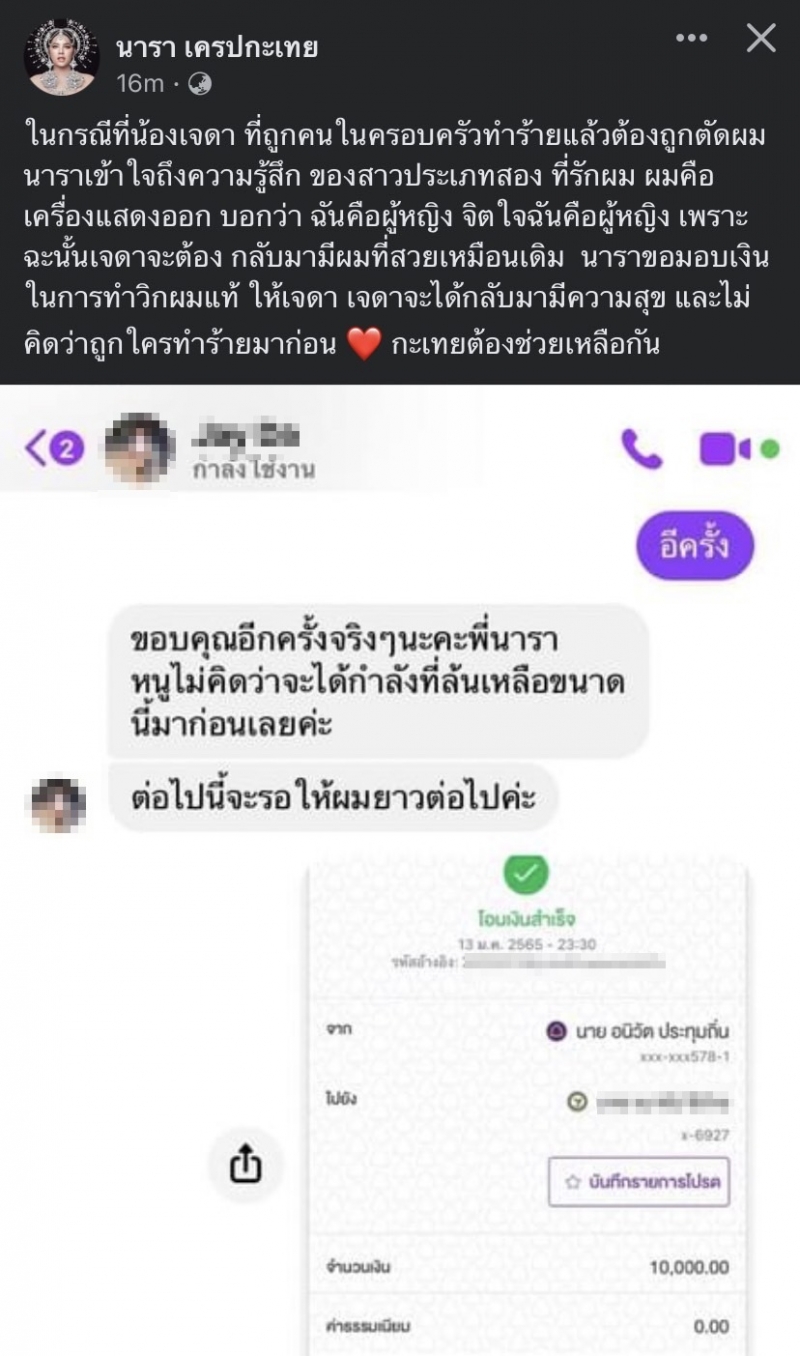Open the post overflow menu
Viewport: 800px width, 1356px height.
tap(692, 39)
